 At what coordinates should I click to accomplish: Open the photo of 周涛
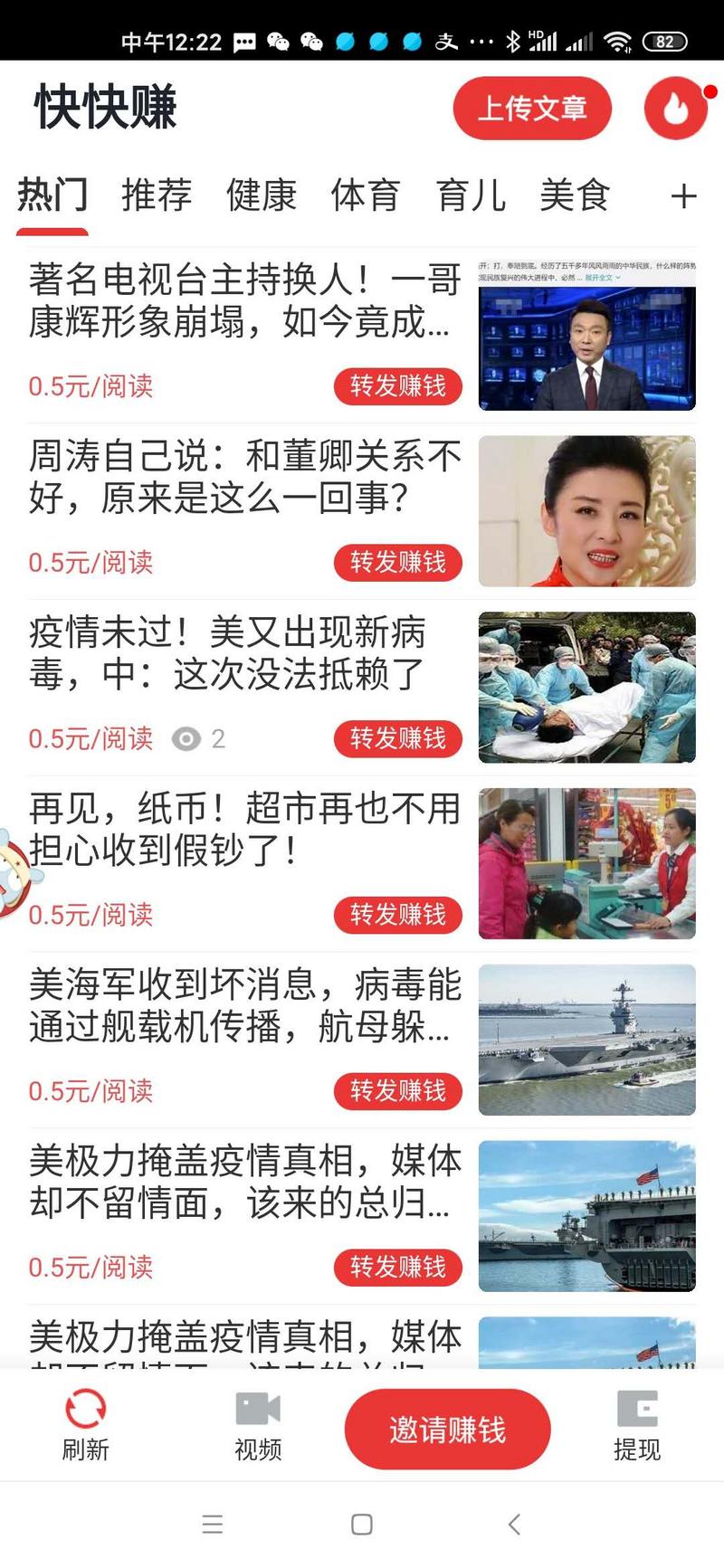point(586,511)
